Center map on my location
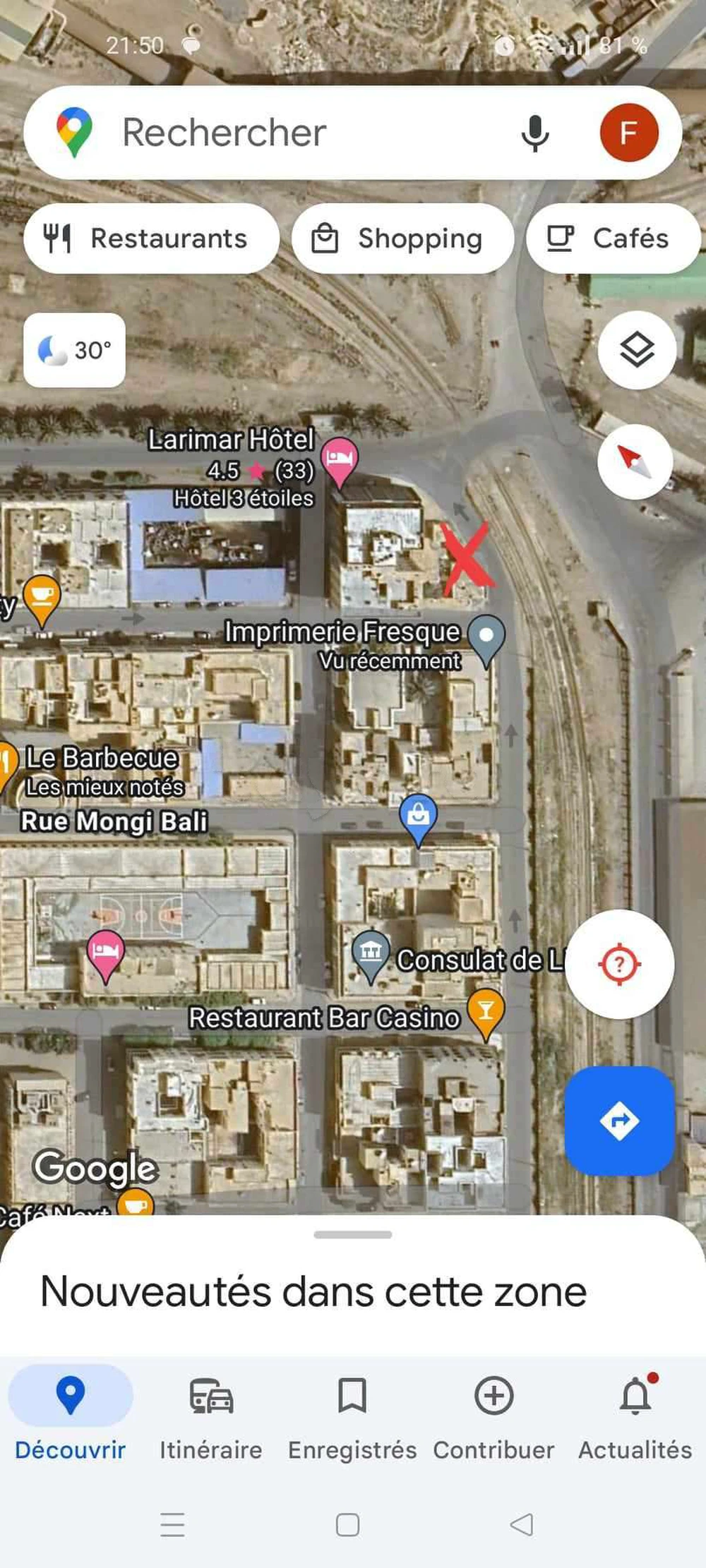Image resolution: width=706 pixels, height=1568 pixels. coord(620,964)
